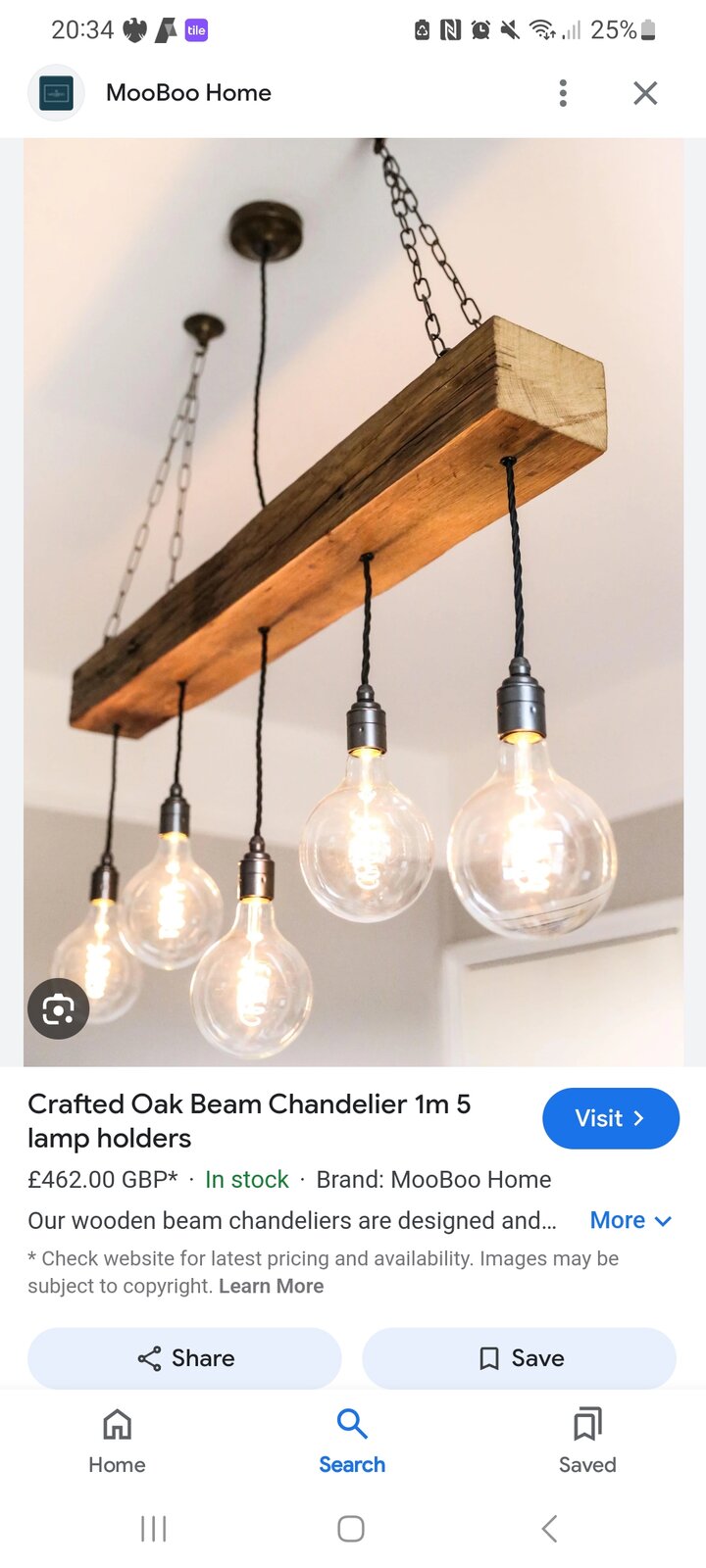Go to the Search tab
This screenshot has height=1568, width=706.
coord(352,1441)
